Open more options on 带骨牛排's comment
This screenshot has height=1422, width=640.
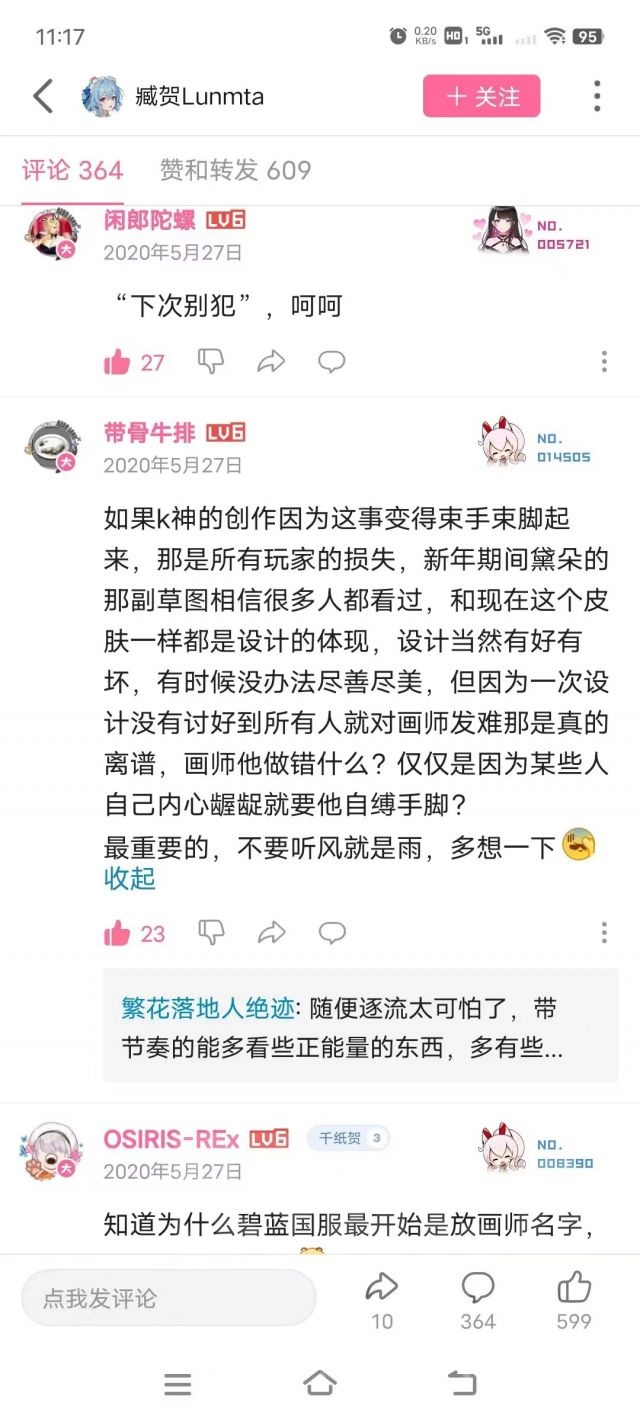(x=604, y=934)
